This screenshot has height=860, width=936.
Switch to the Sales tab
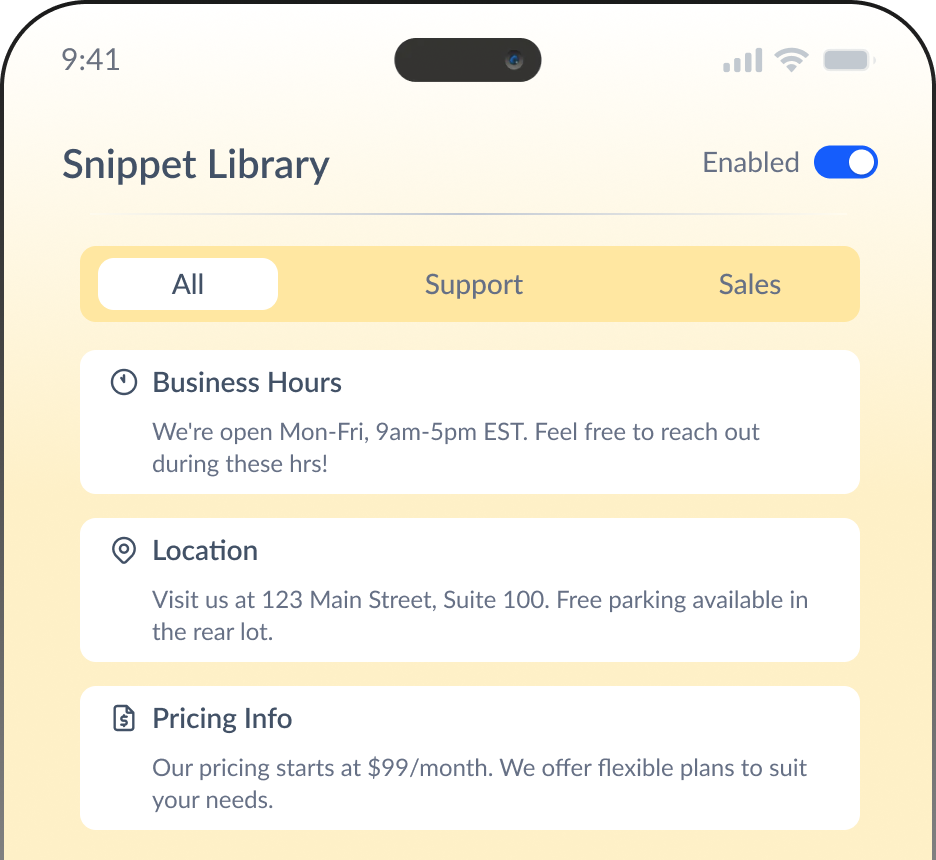coord(749,284)
